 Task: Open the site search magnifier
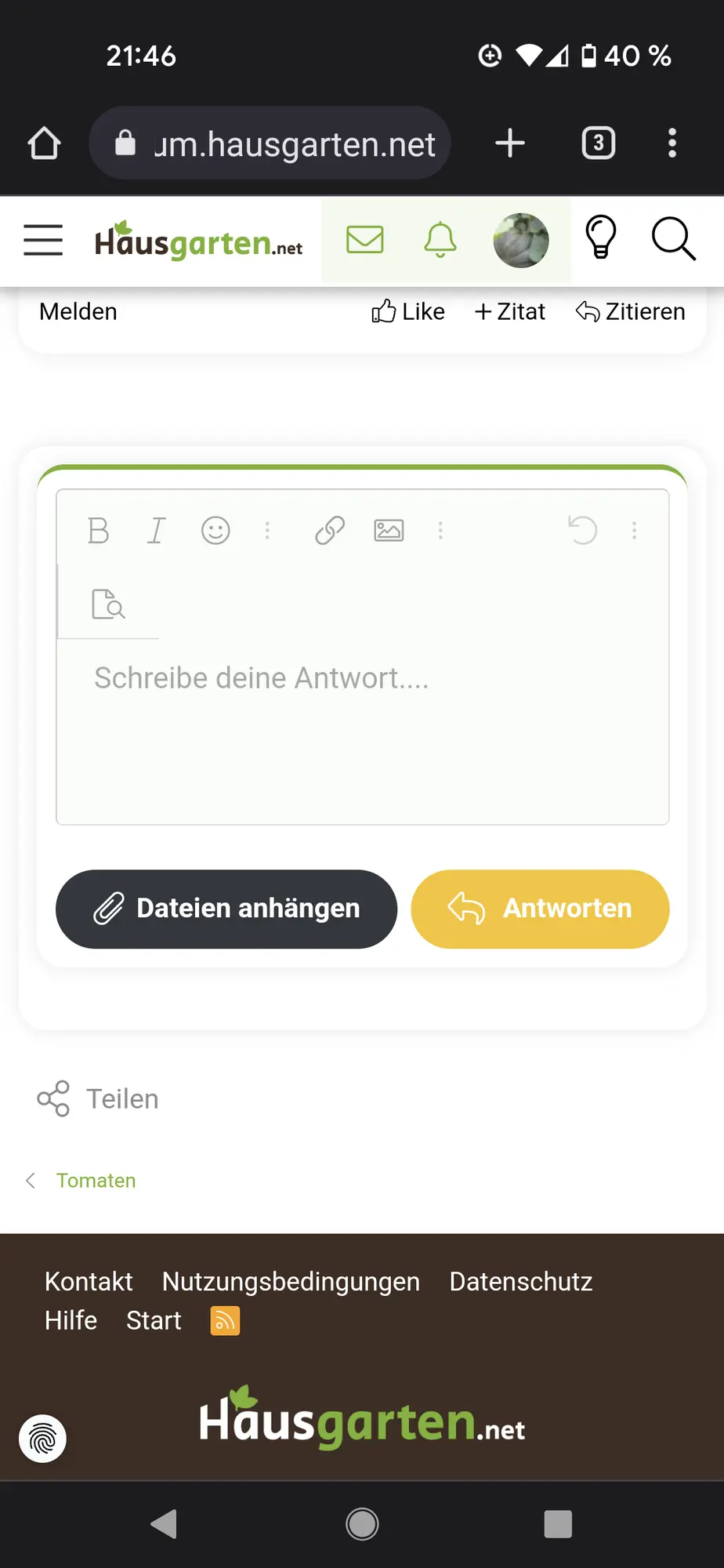coord(673,239)
